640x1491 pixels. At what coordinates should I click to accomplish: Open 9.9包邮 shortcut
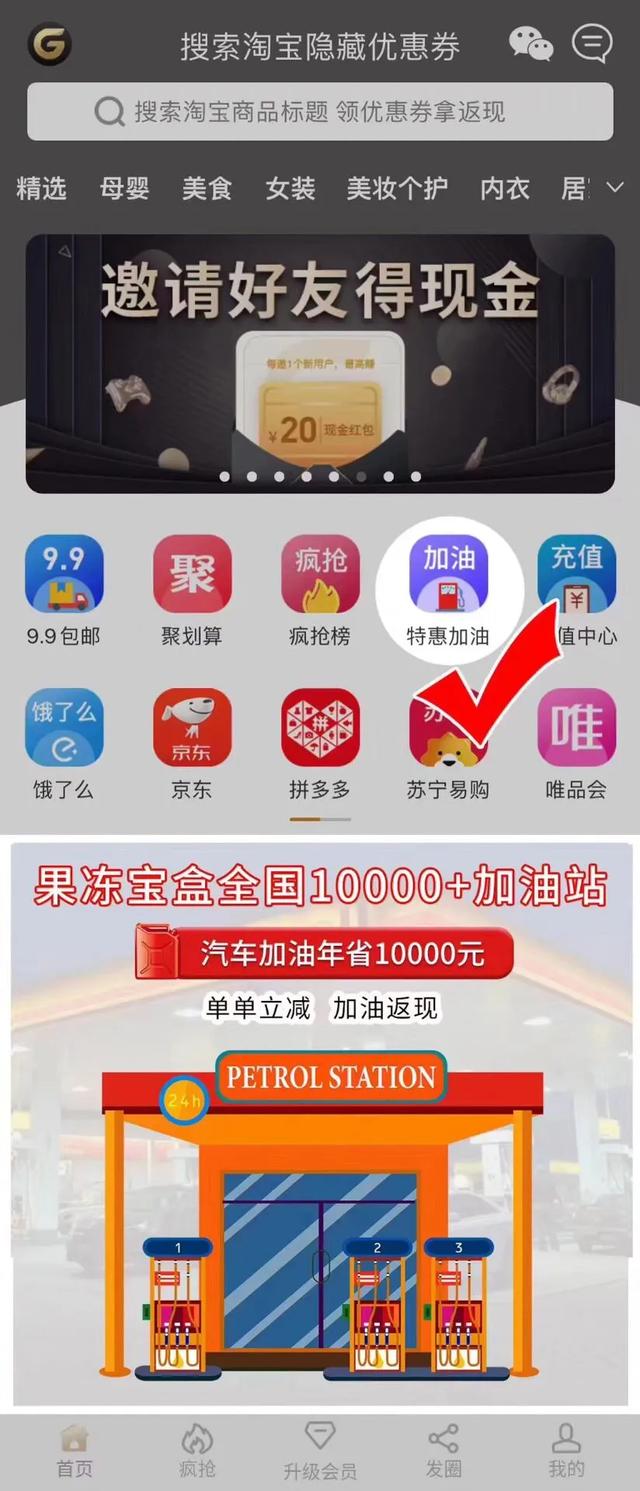point(64,590)
